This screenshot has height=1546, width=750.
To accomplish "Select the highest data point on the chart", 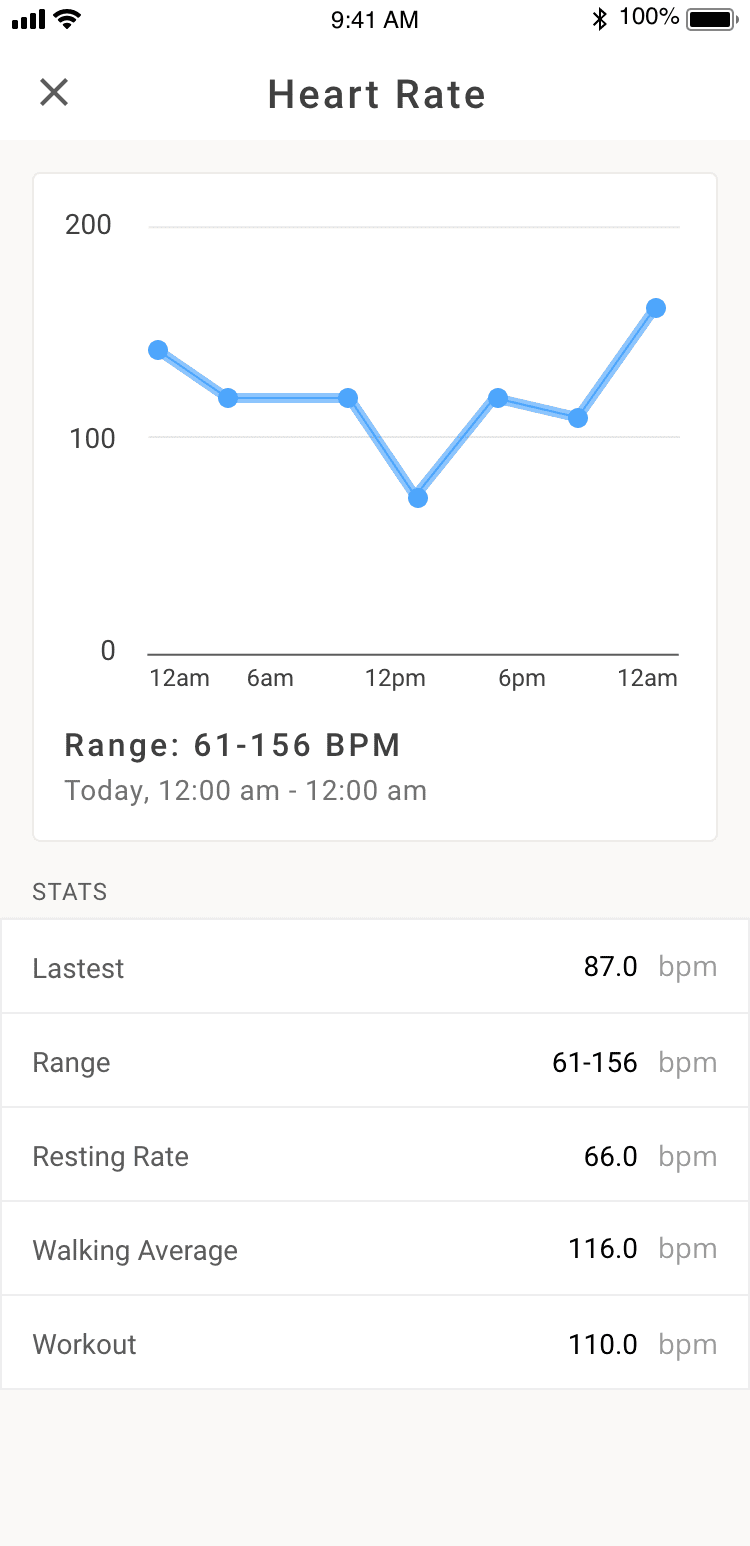I will (656, 309).
